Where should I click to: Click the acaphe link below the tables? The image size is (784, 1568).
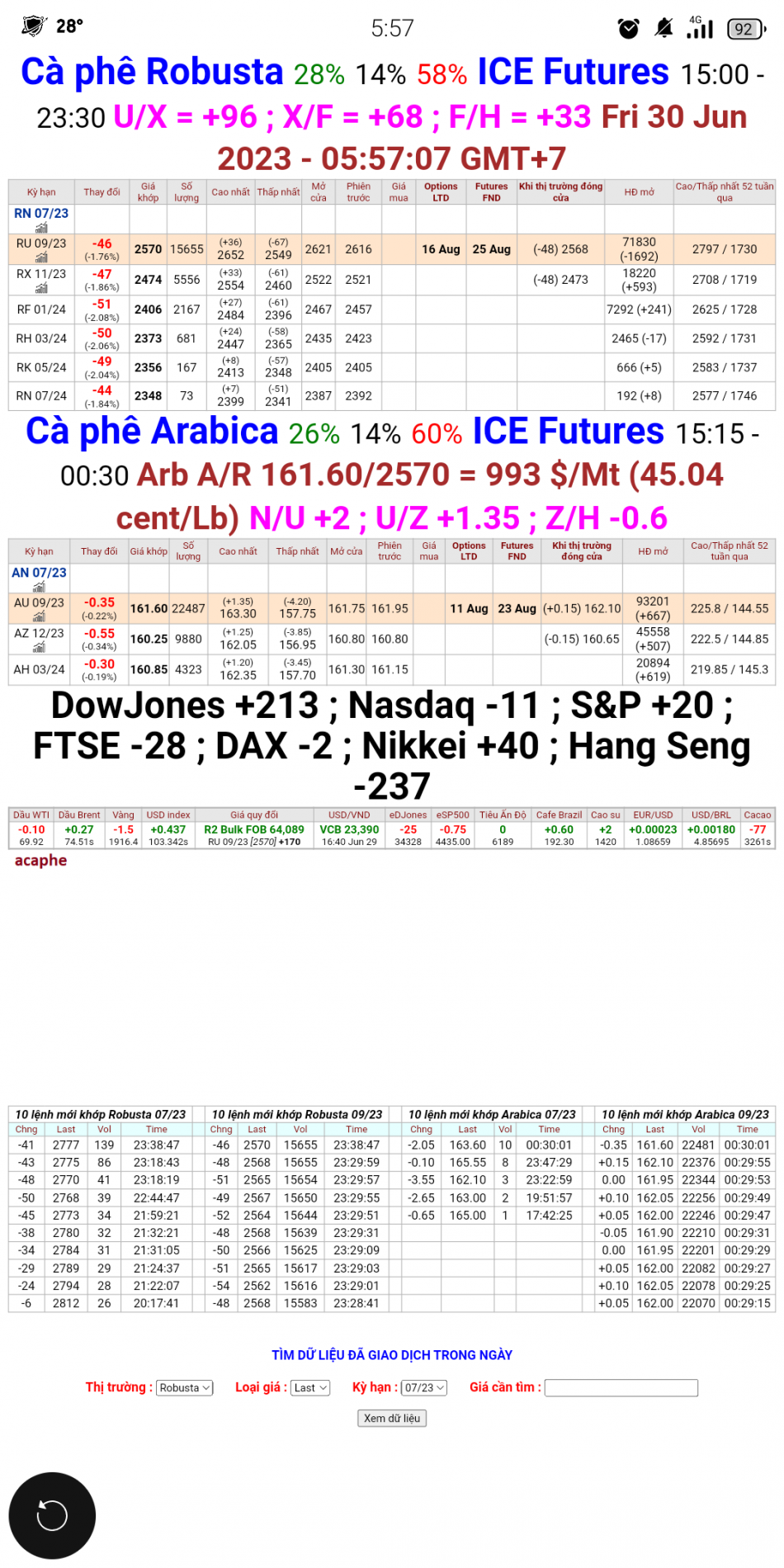(x=41, y=860)
